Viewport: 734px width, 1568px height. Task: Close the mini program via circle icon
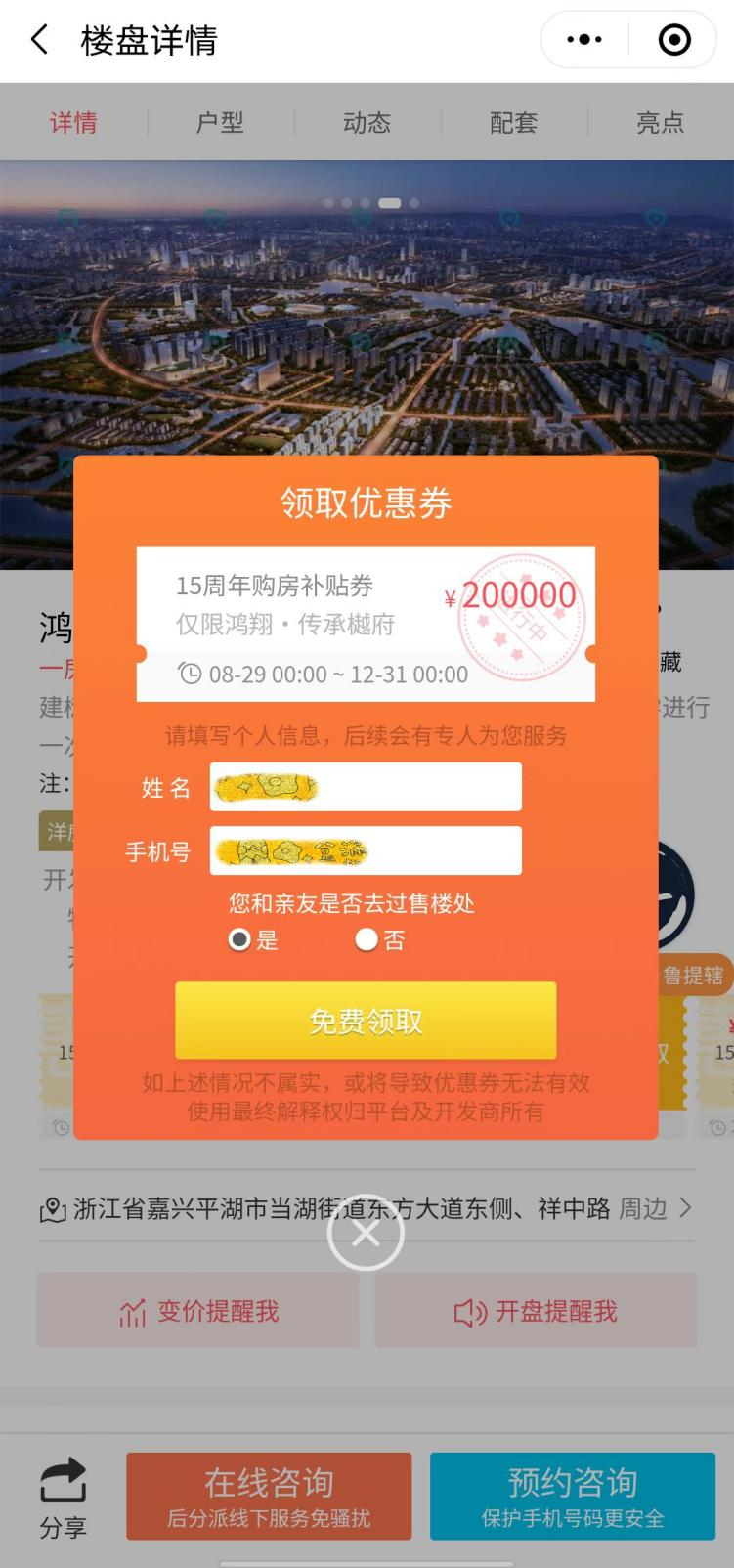point(674,40)
